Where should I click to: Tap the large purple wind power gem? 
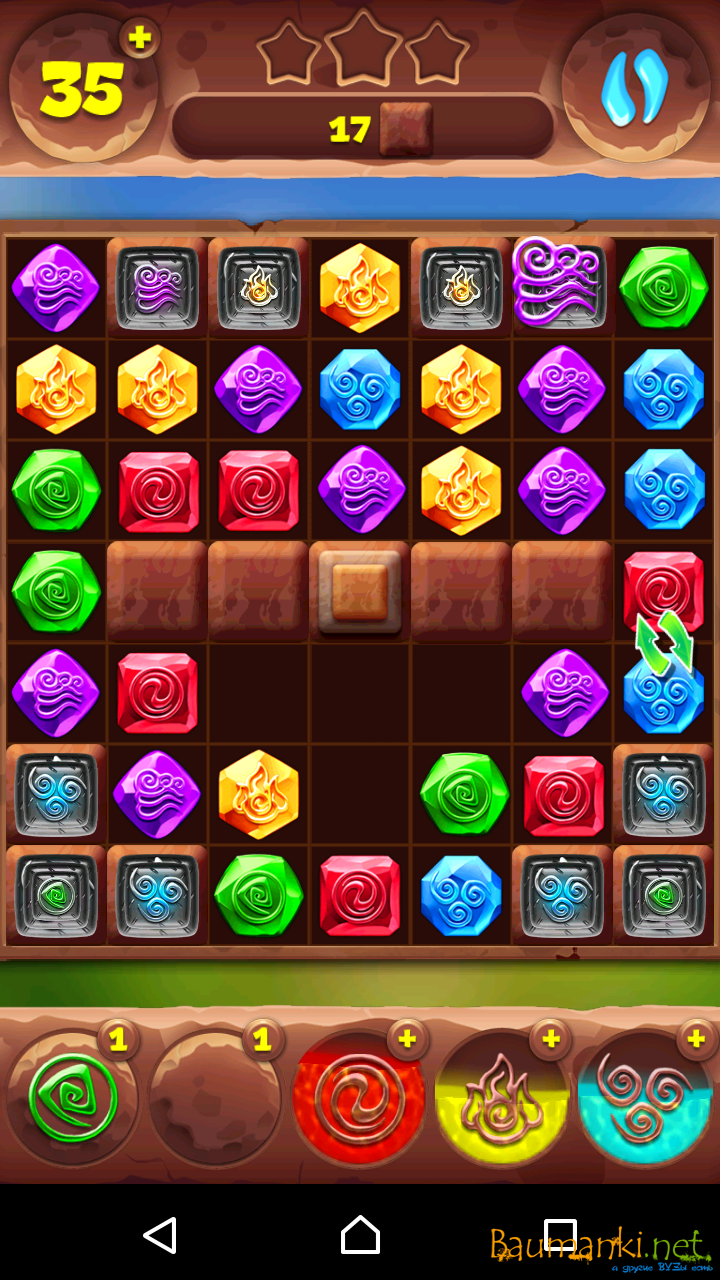click(x=559, y=282)
